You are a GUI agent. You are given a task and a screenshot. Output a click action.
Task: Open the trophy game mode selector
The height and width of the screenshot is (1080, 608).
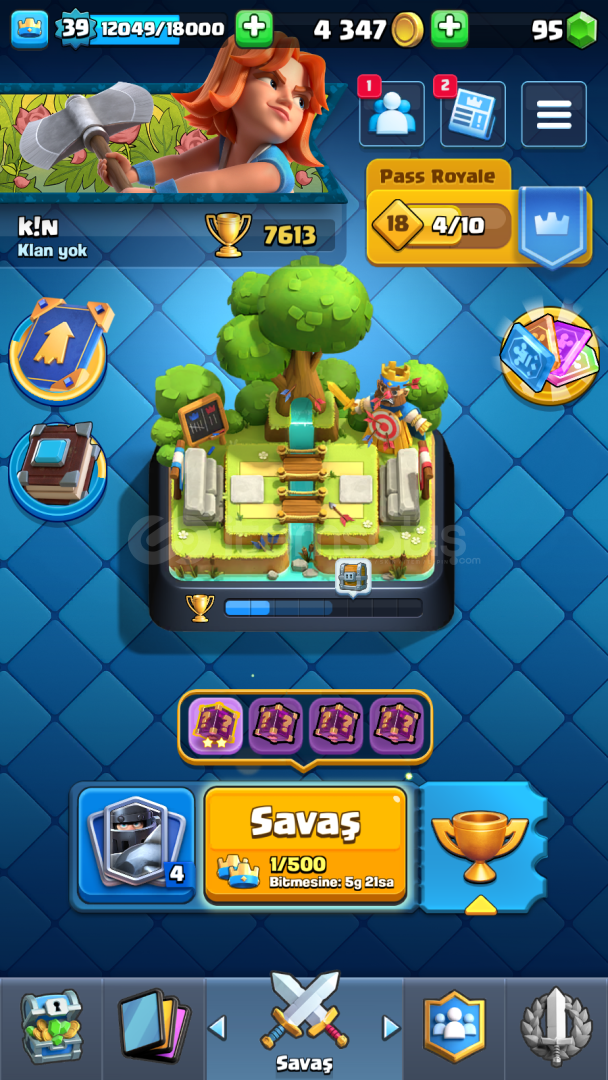coord(480,847)
